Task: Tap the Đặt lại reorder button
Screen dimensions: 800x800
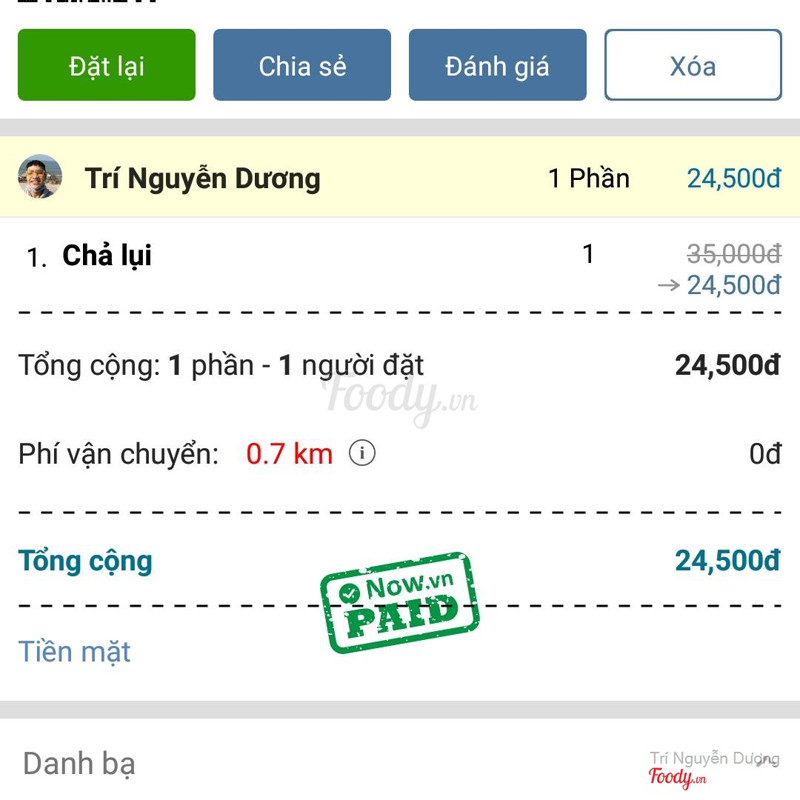Action: click(106, 66)
